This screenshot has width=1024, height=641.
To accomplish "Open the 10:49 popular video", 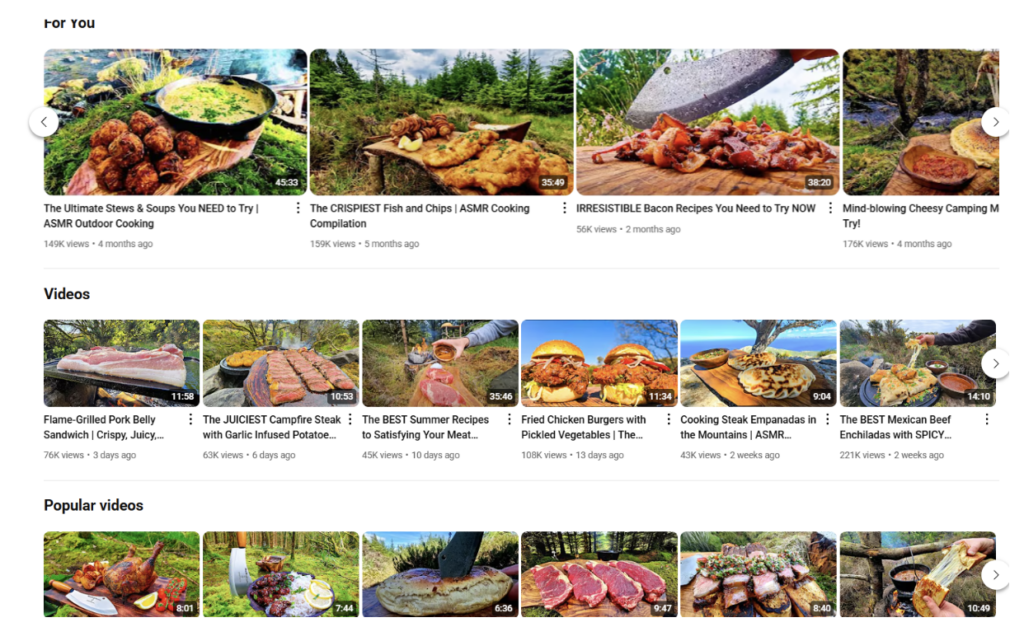I will point(917,574).
